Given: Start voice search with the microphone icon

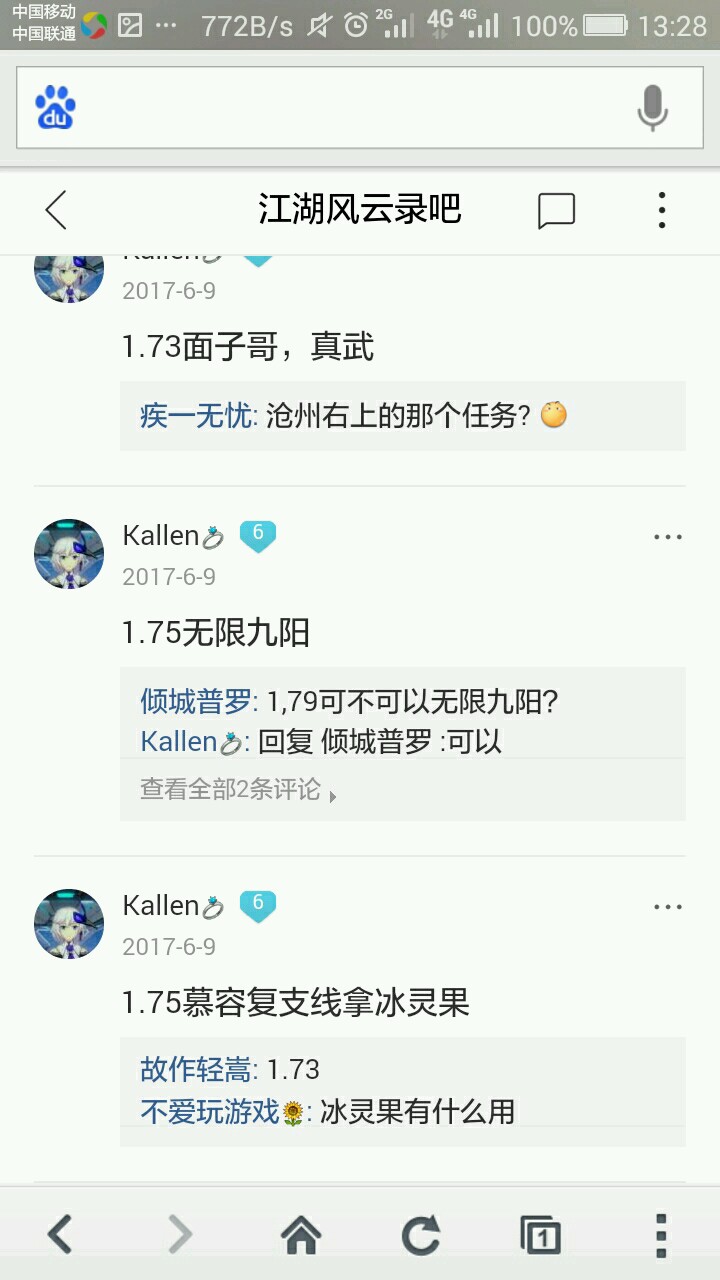Looking at the screenshot, I should pyautogui.click(x=652, y=108).
